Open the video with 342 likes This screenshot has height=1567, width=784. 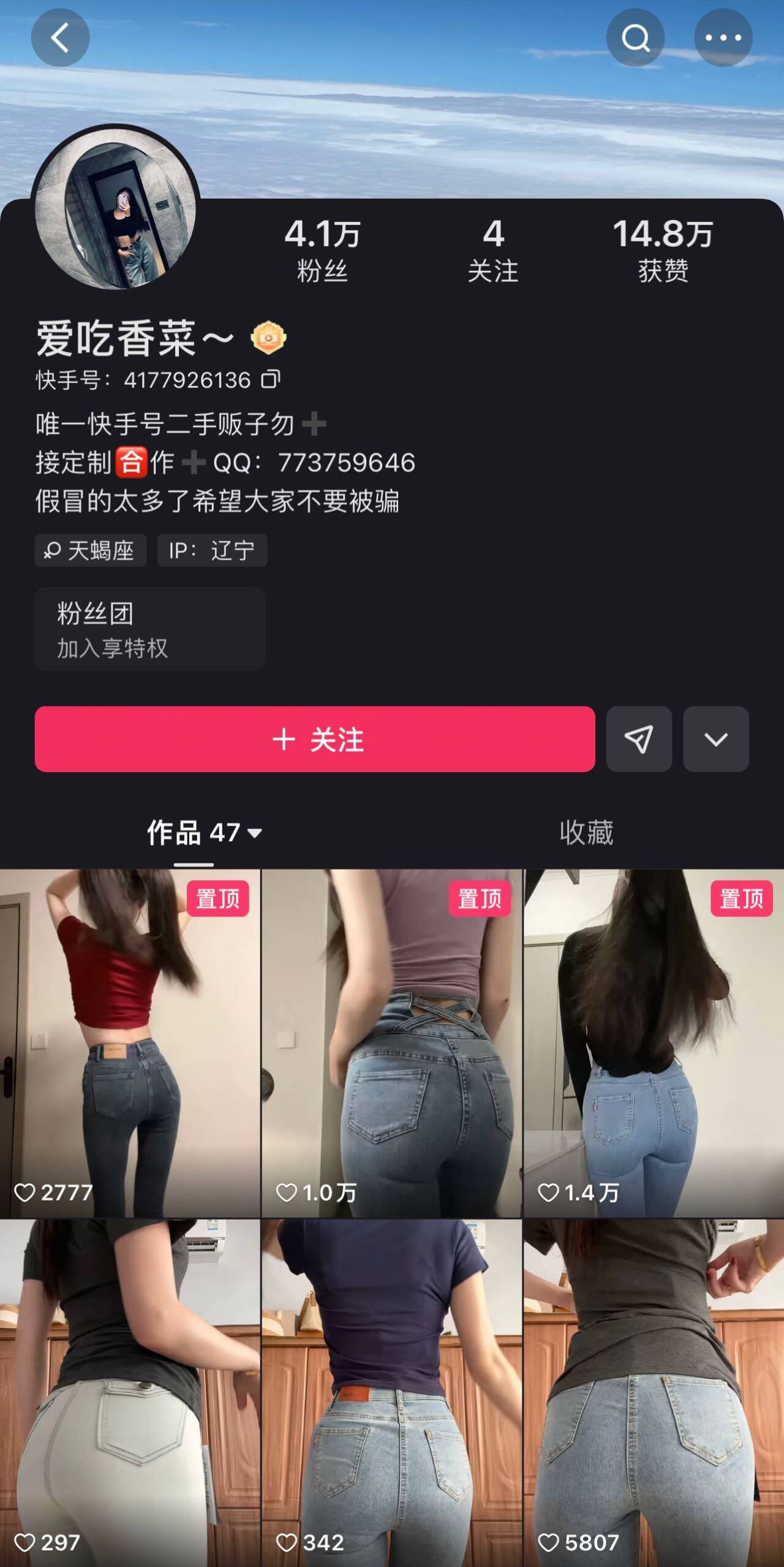tap(392, 1391)
